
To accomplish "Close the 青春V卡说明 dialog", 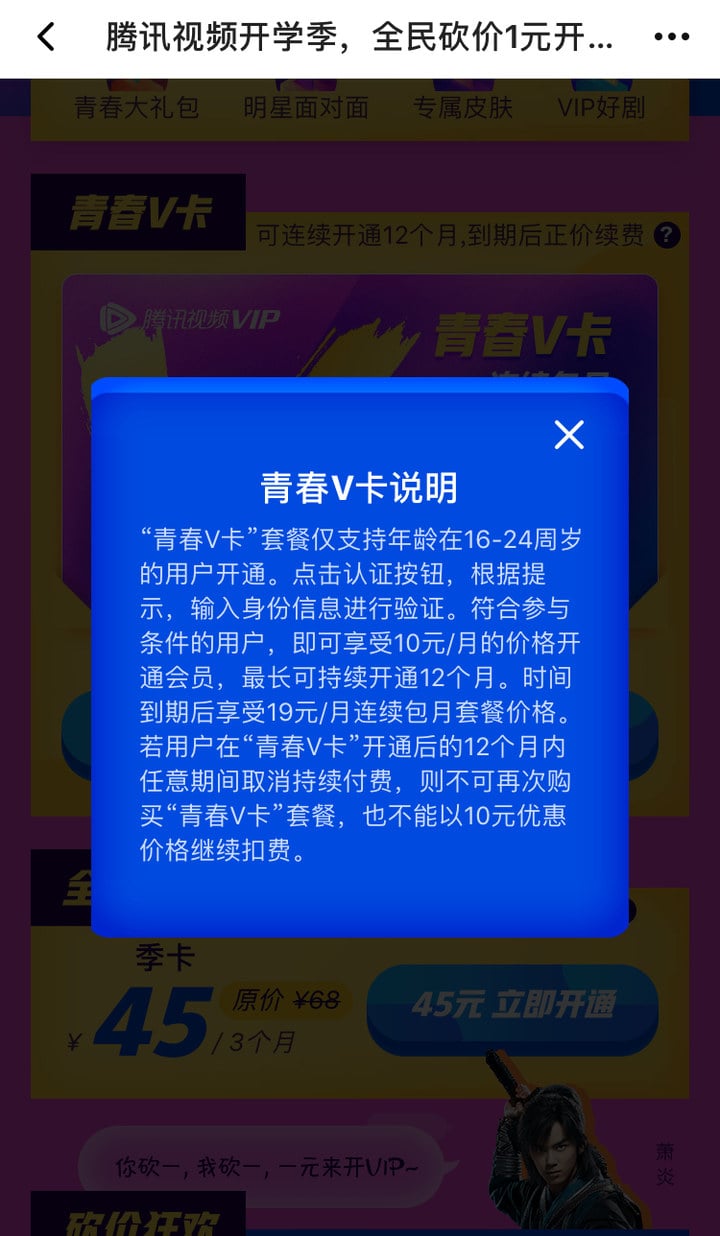I will tap(569, 435).
